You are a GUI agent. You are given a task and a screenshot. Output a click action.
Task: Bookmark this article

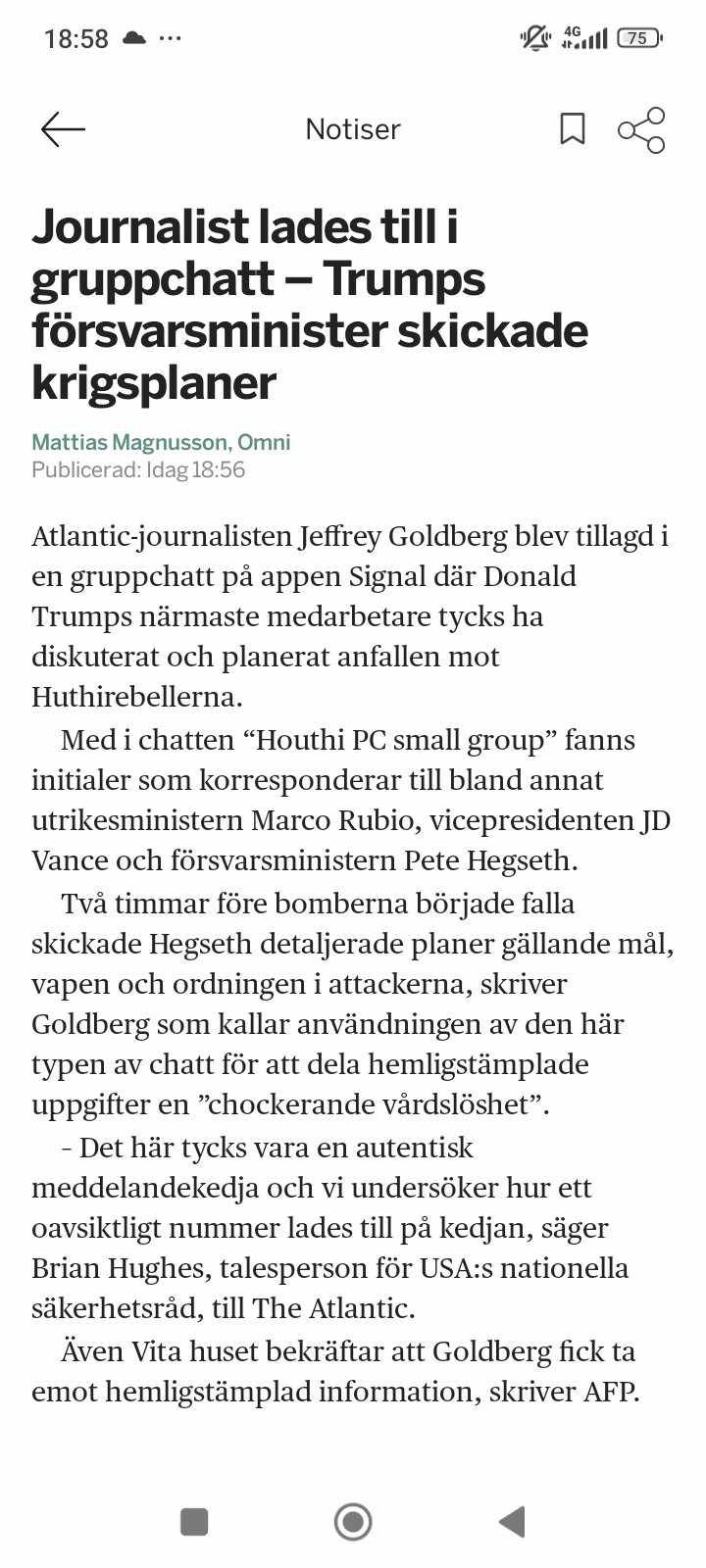tap(572, 128)
